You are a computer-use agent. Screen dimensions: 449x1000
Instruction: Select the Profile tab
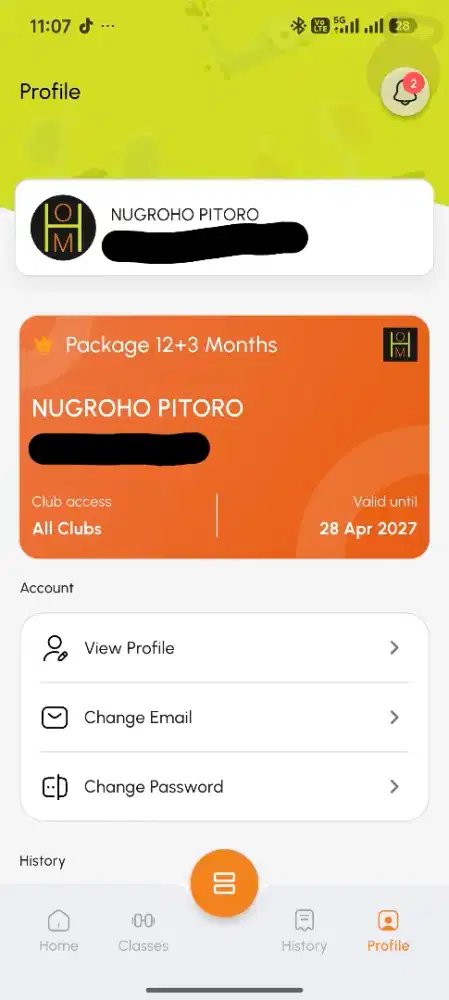coord(388,930)
